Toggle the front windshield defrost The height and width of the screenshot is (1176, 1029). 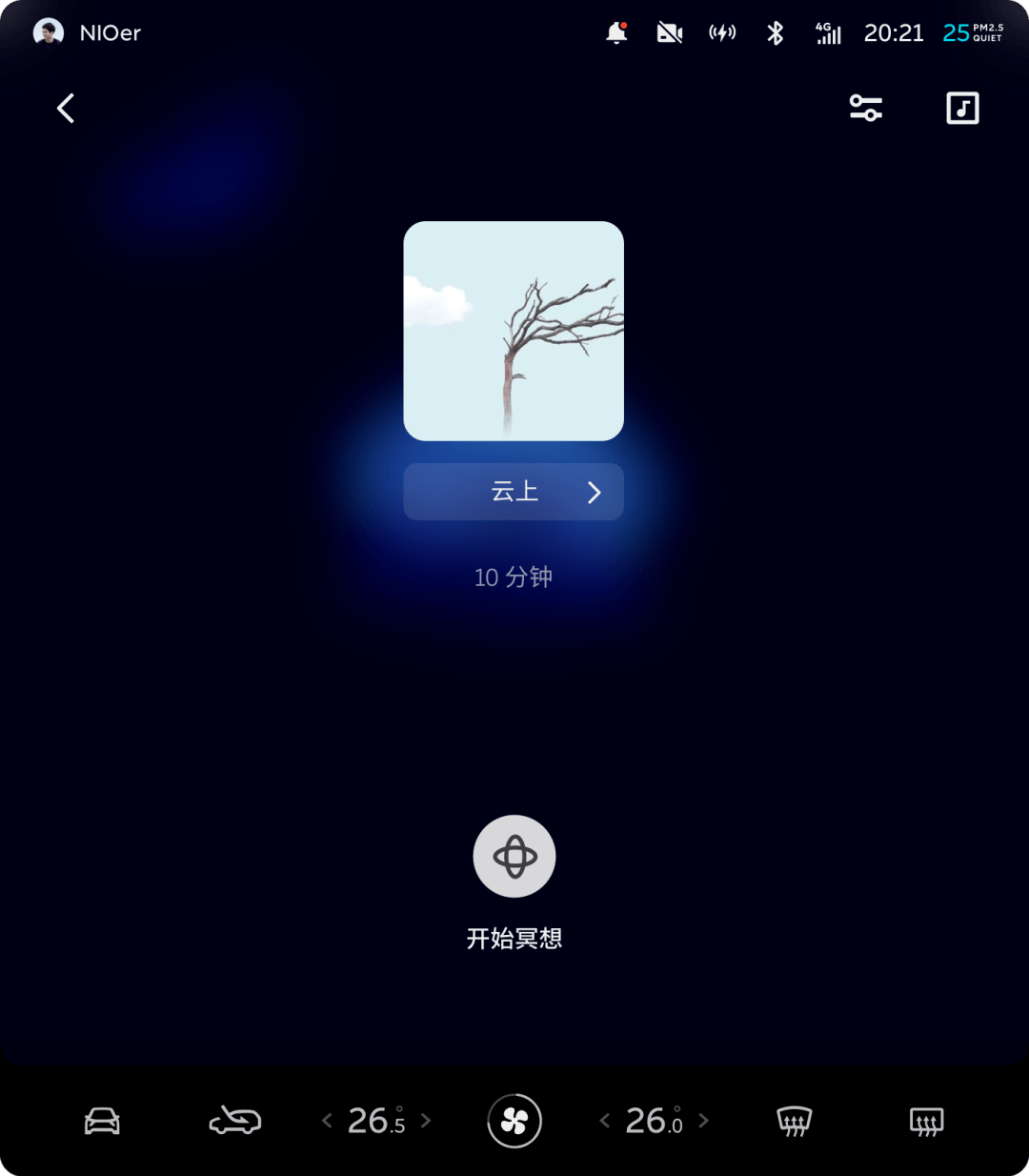(x=794, y=1121)
